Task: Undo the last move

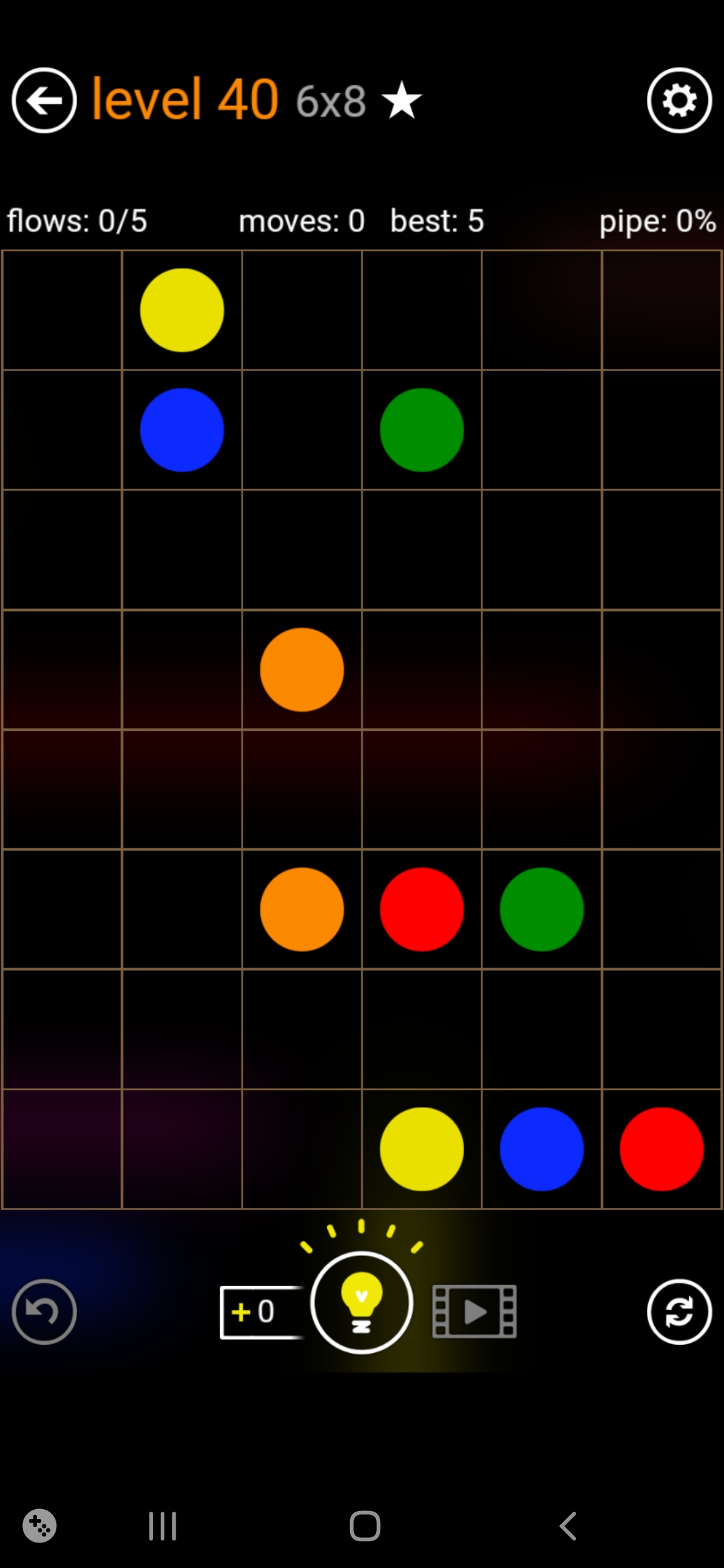Action: [44, 1311]
